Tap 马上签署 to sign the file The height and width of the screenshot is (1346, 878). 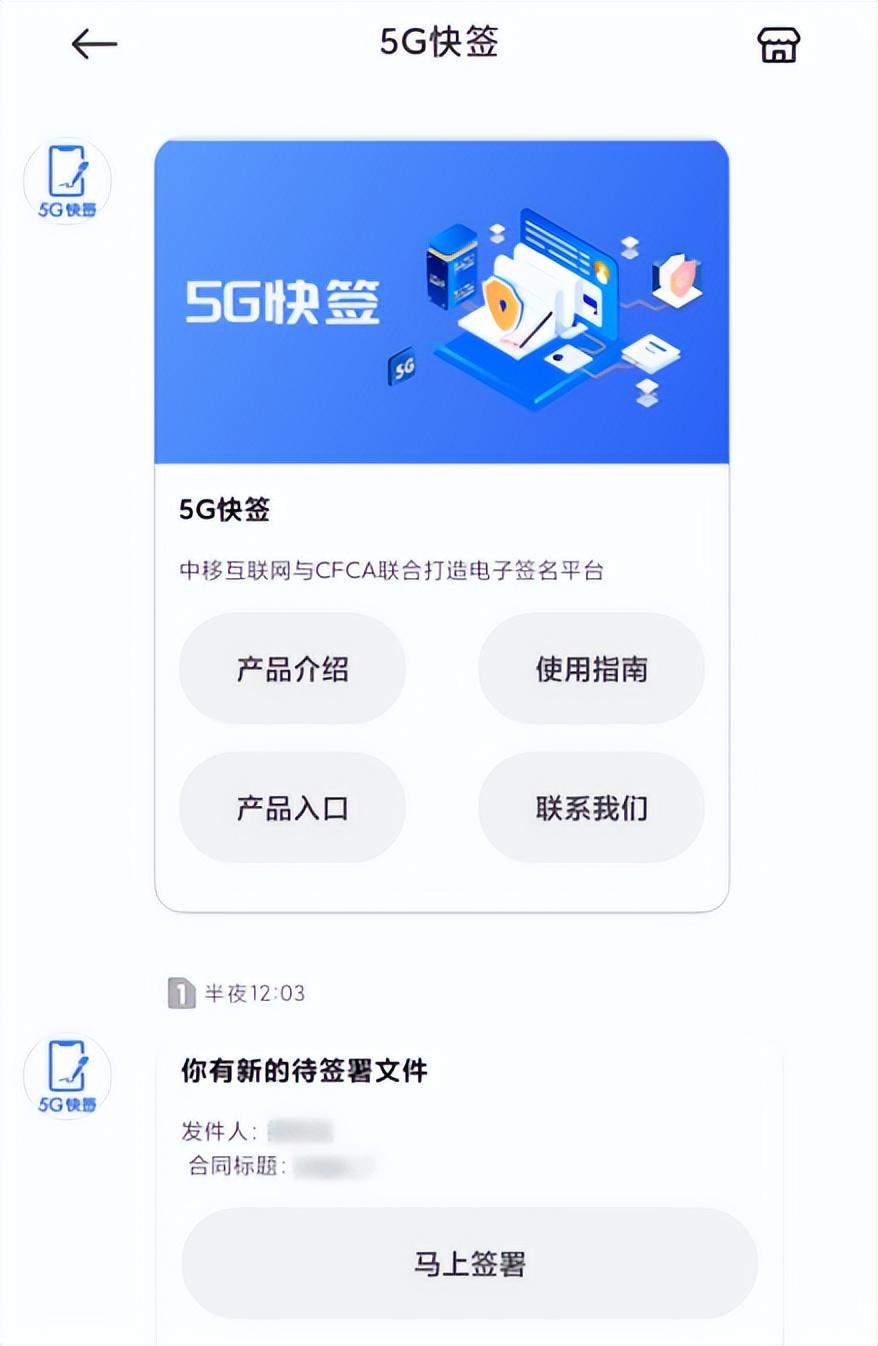(x=469, y=1263)
